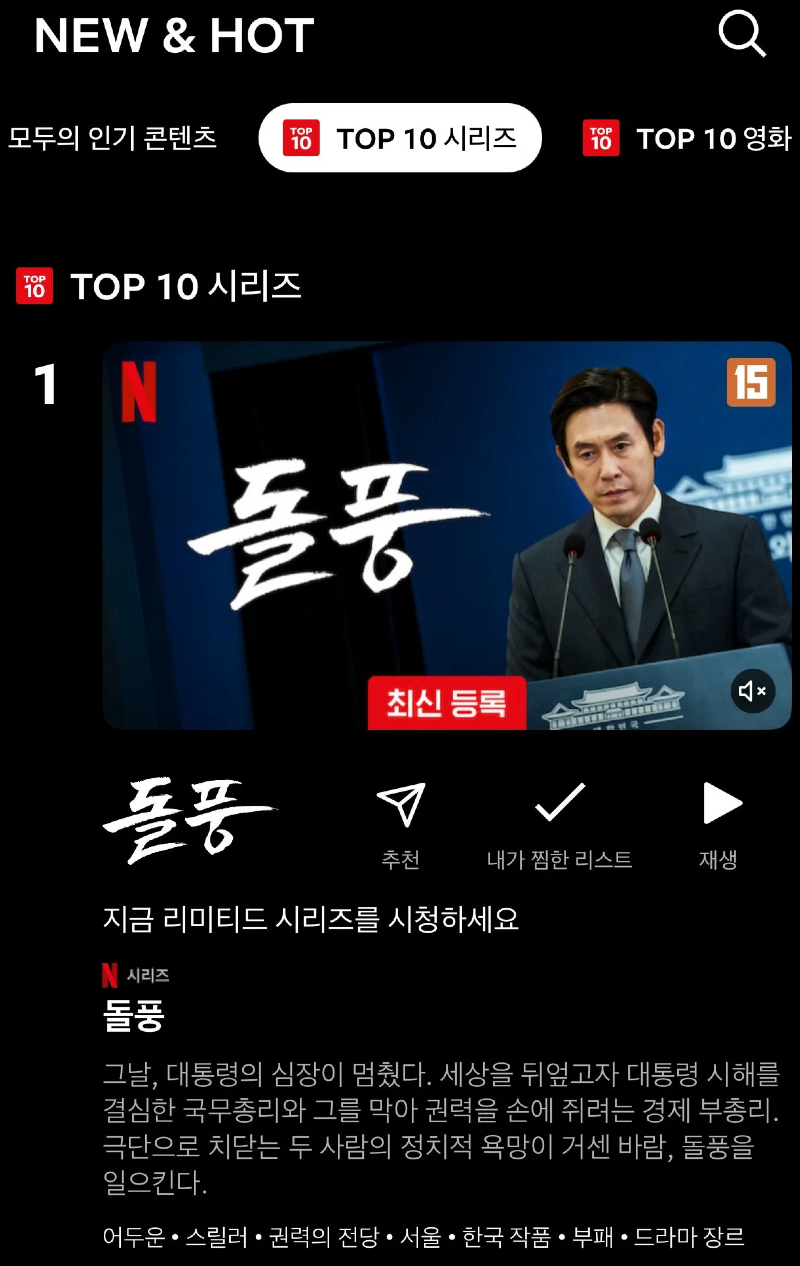
Task: Switch to the 모두의 인기 콘텐츠 tab
Action: click(x=112, y=138)
